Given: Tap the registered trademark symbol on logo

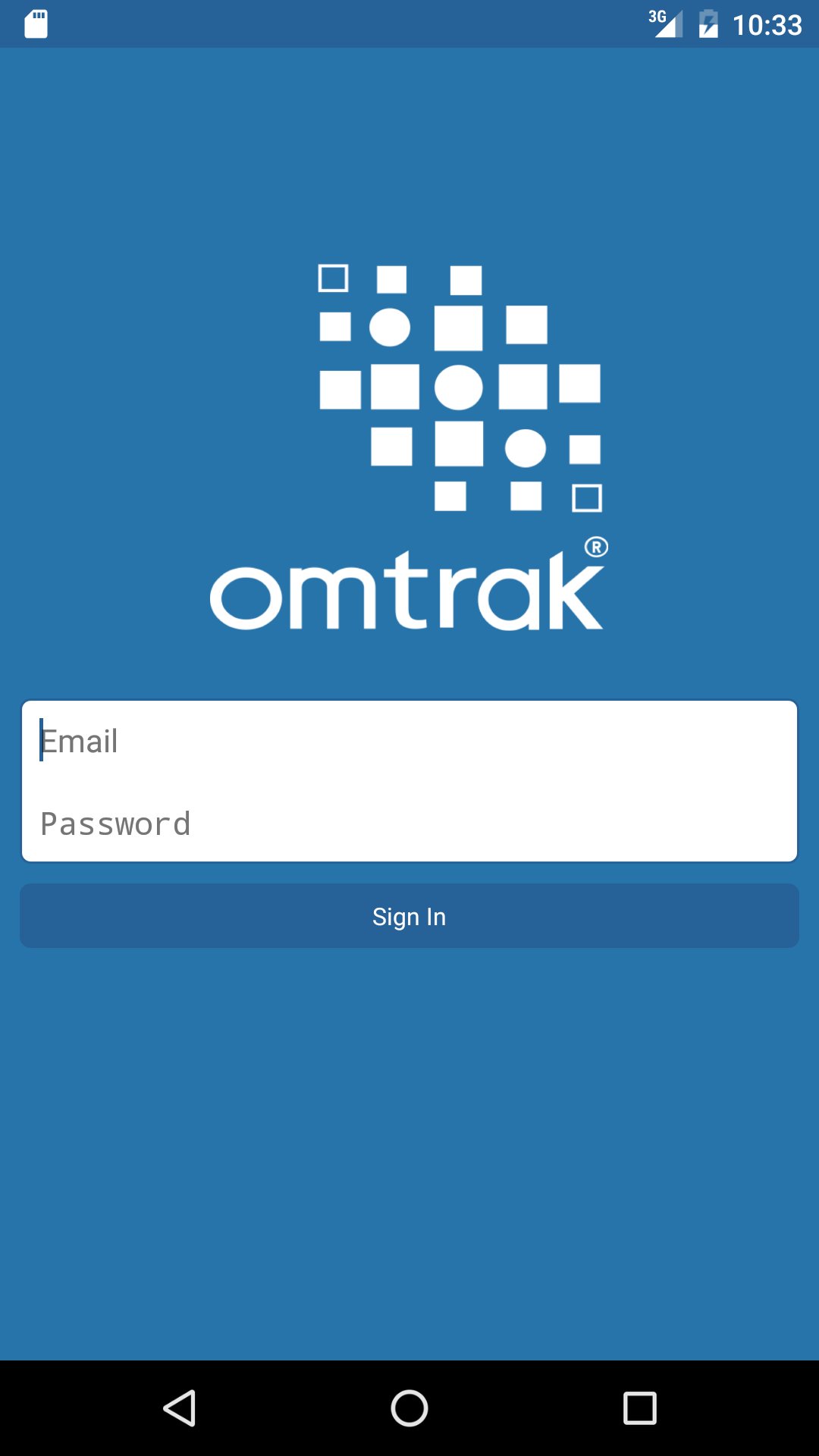Looking at the screenshot, I should 596,548.
